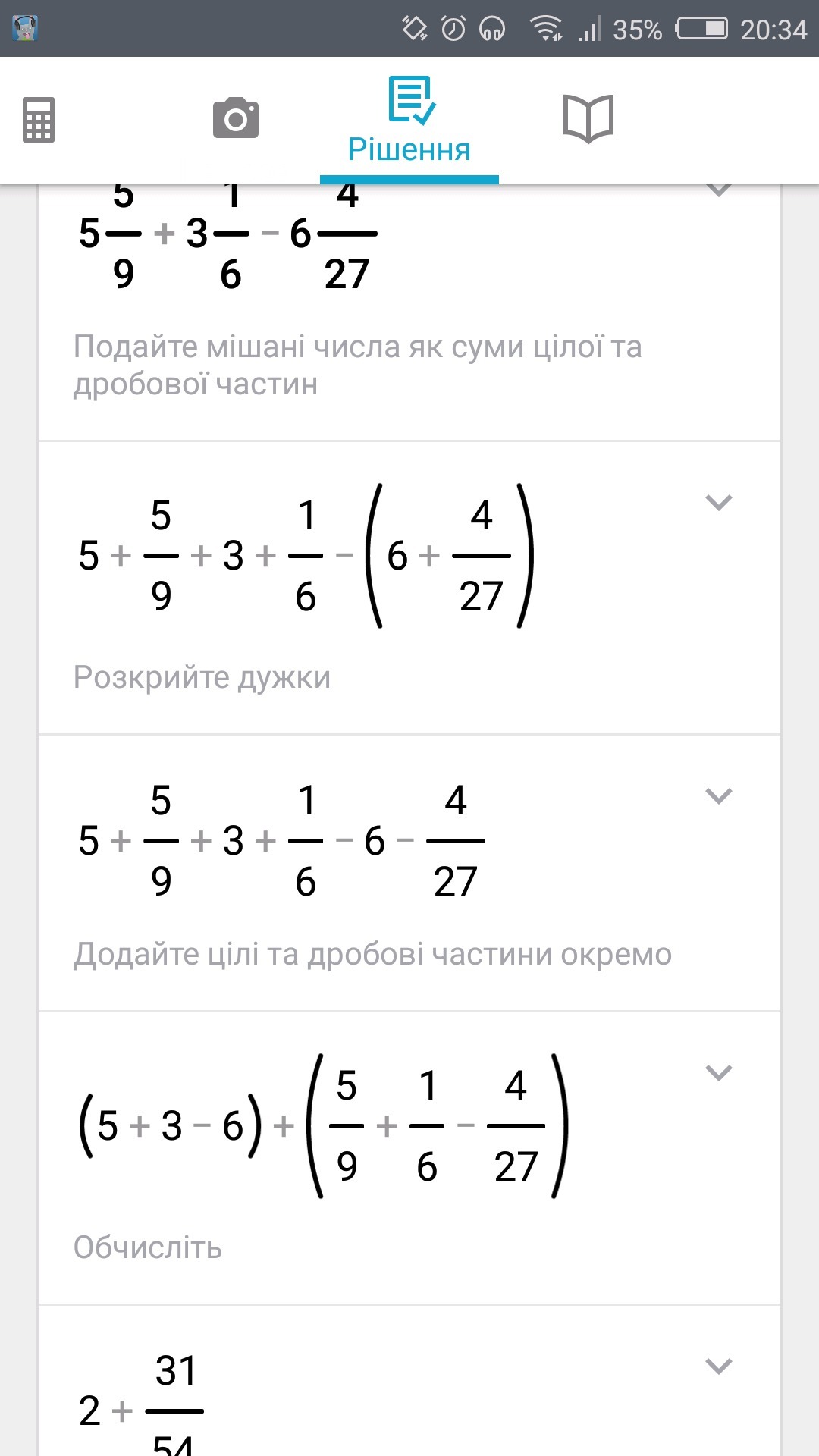Screen dimensions: 819x1456
Task: Expand the step 'Розкрийте дужки'
Action: [718, 502]
